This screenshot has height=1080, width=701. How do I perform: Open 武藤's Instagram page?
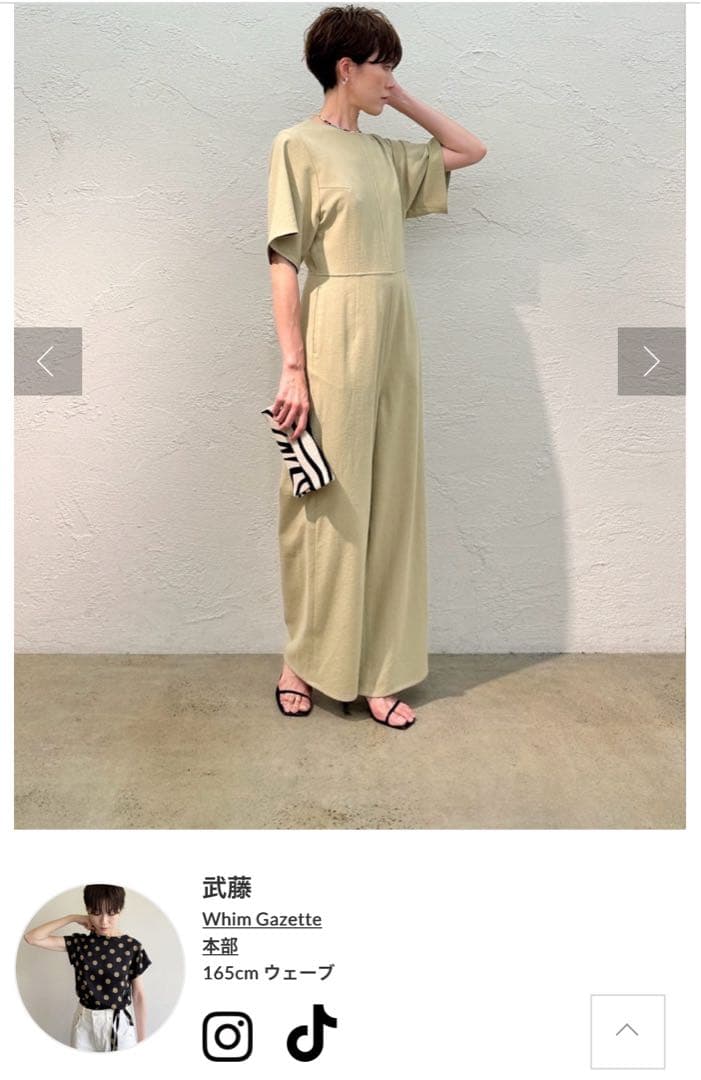coord(228,1036)
